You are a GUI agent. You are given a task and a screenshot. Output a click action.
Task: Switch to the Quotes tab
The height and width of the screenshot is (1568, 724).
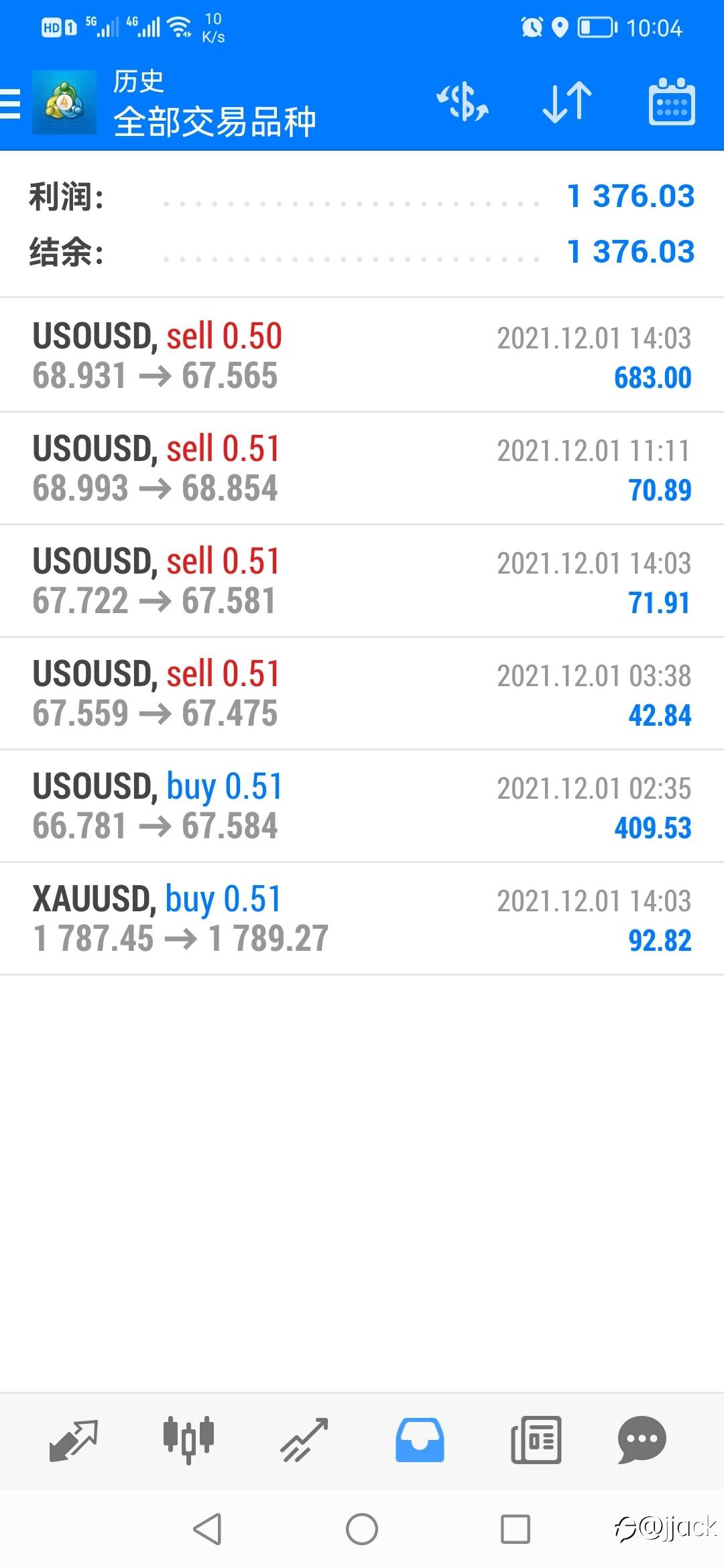[x=74, y=1440]
